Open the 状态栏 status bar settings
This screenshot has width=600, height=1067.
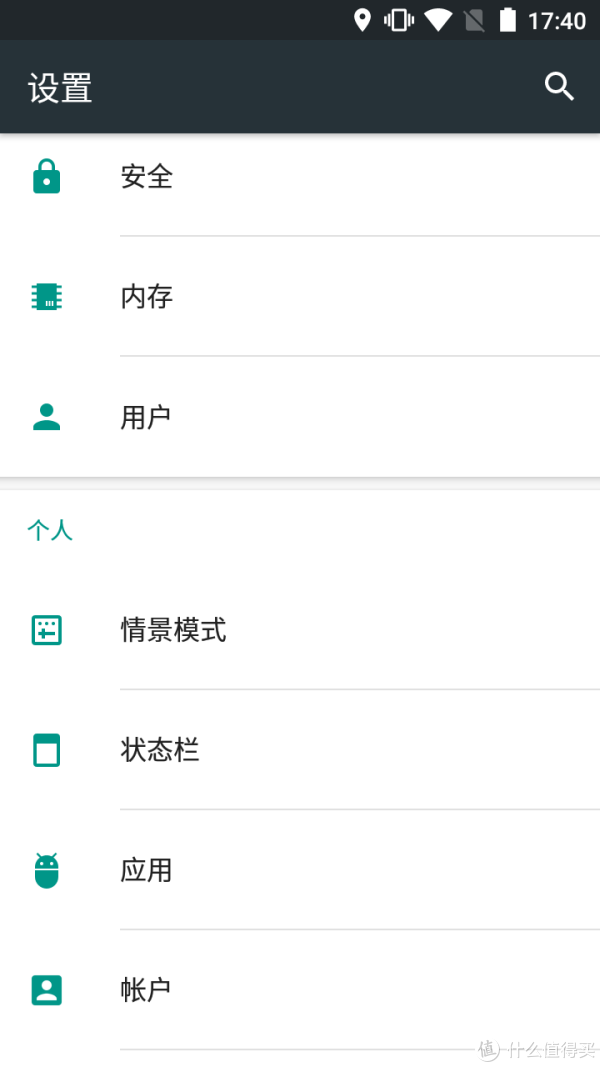point(300,750)
